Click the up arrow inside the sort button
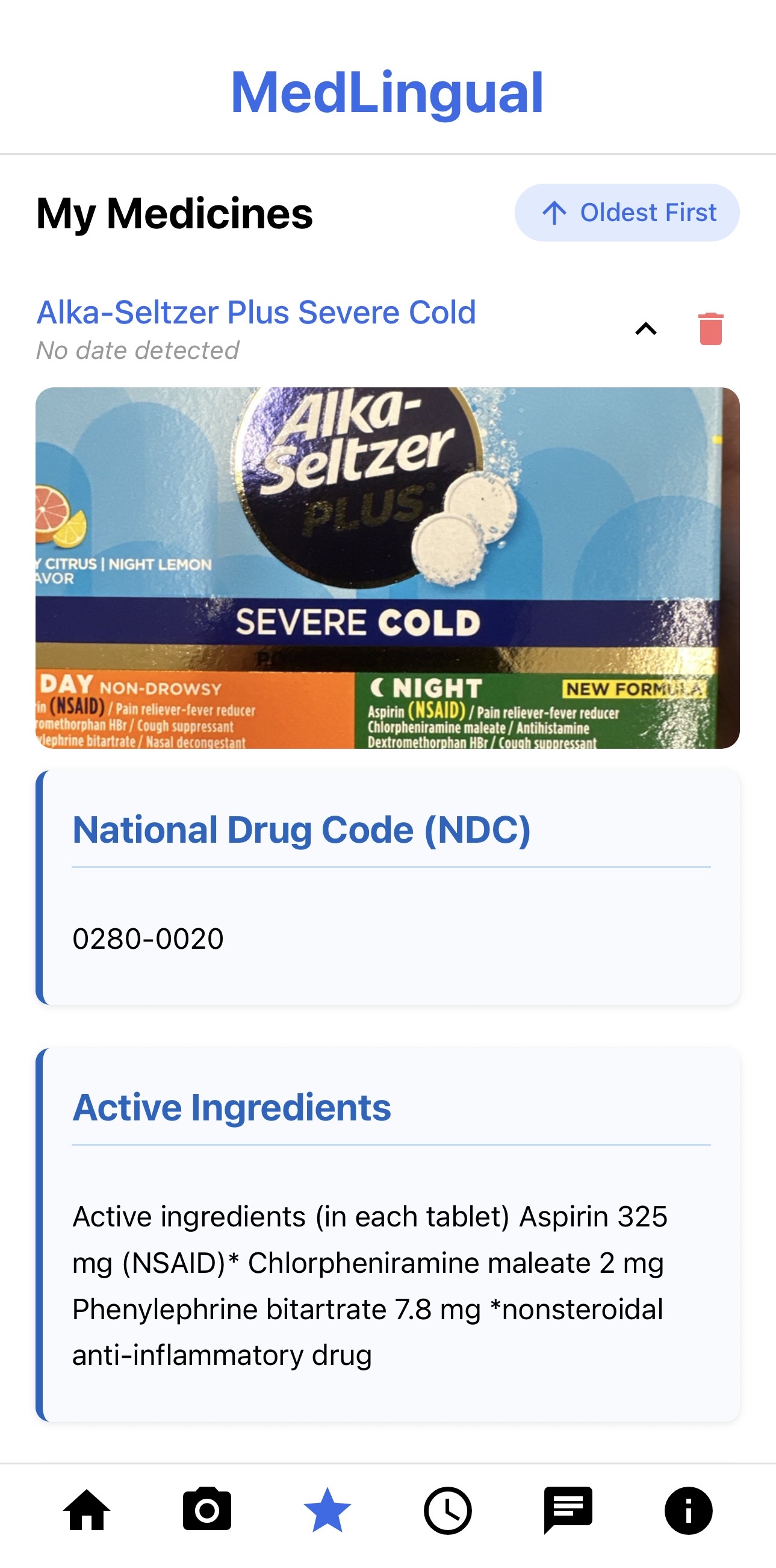Viewport: 776px width, 1568px height. pyautogui.click(x=554, y=213)
